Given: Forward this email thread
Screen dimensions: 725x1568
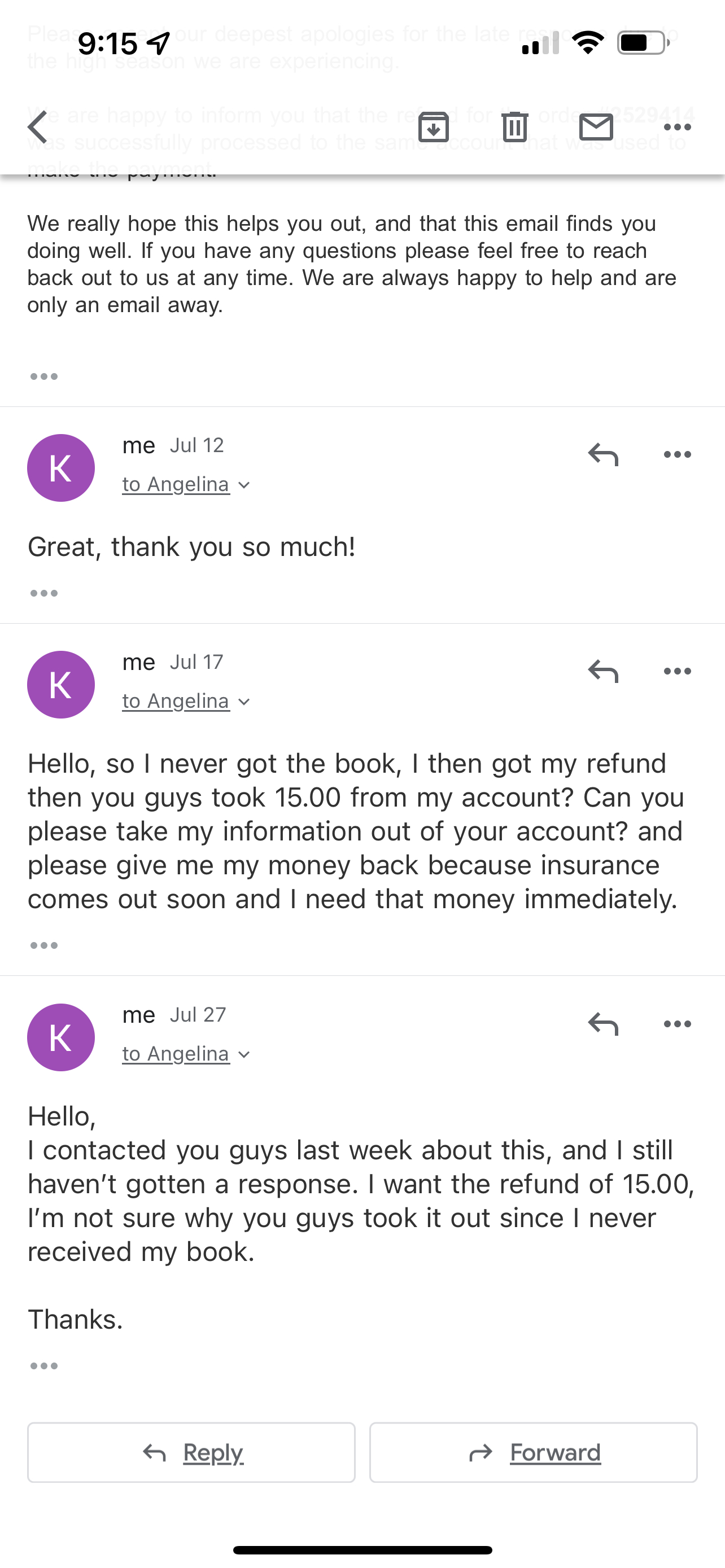Looking at the screenshot, I should coord(533,1452).
